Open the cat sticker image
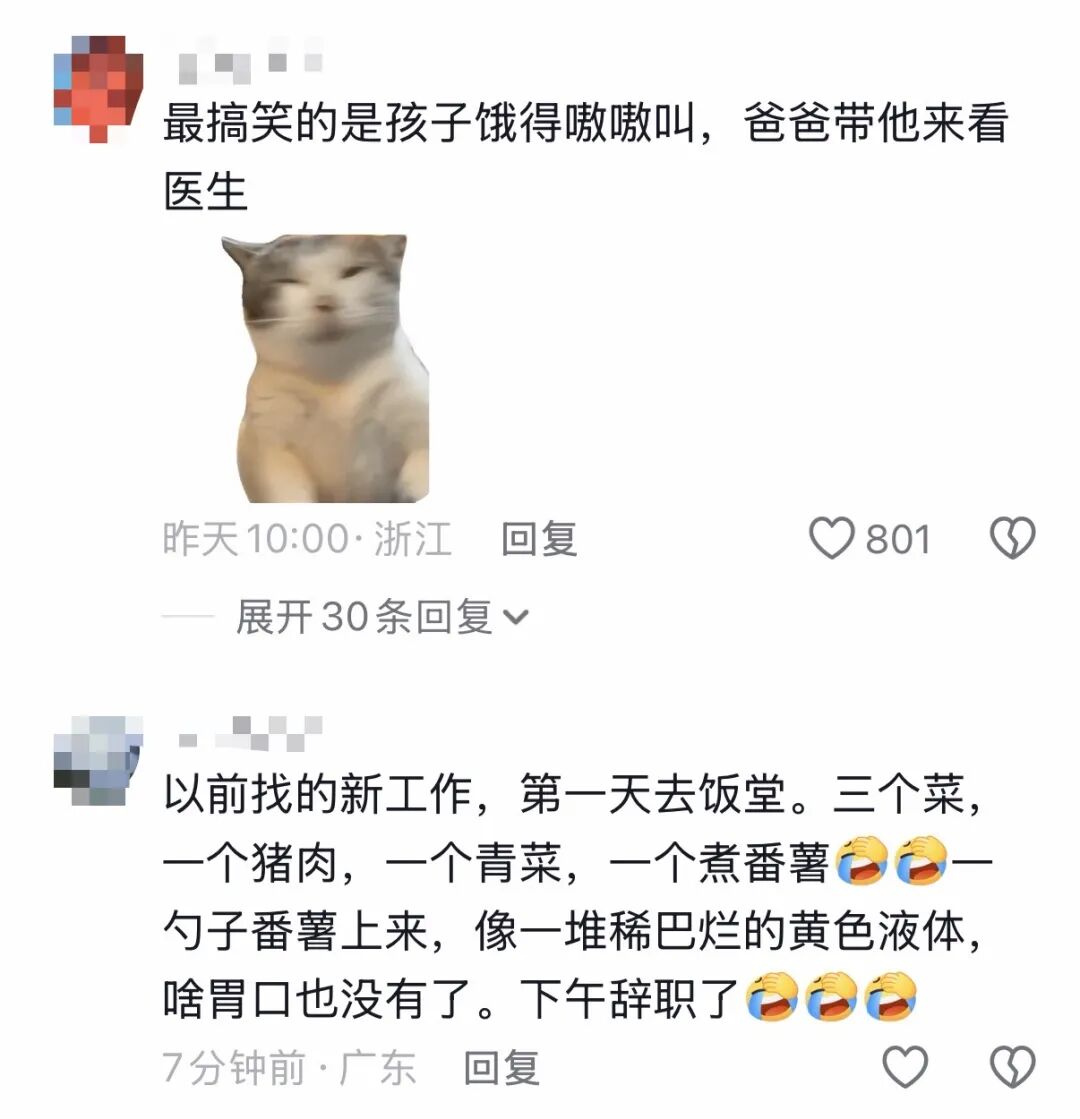1080x1119 pixels. coord(325,369)
